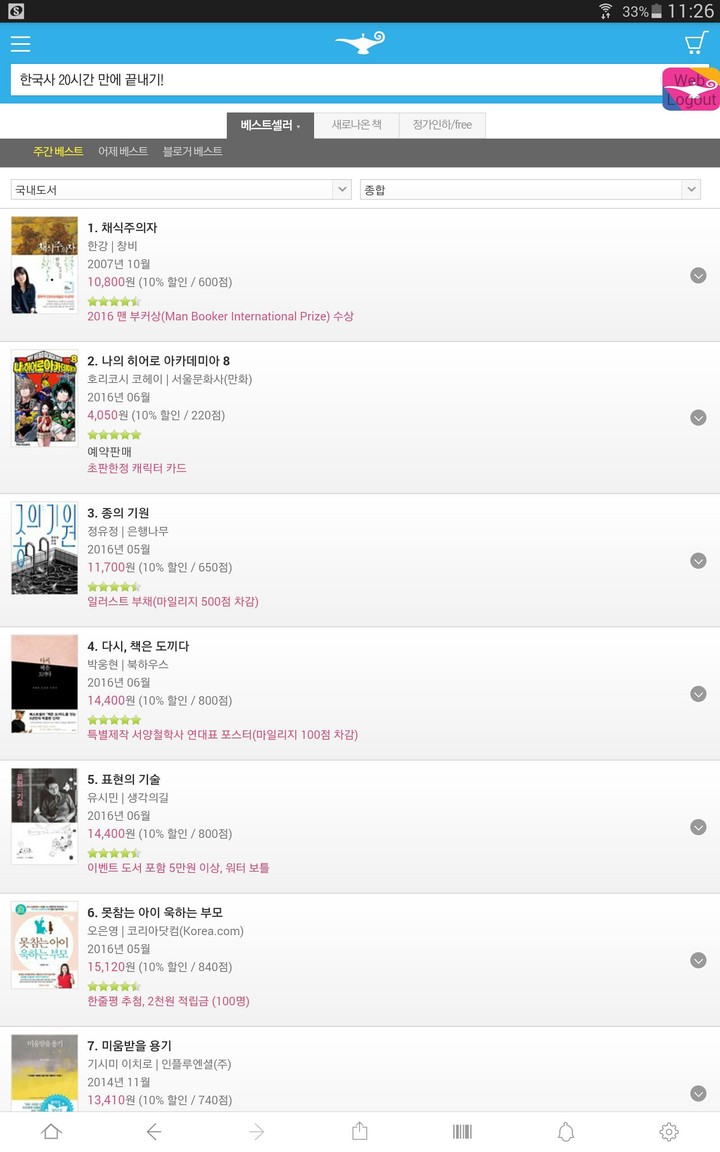Open the shopping cart
The width and height of the screenshot is (720, 1152).
point(696,43)
